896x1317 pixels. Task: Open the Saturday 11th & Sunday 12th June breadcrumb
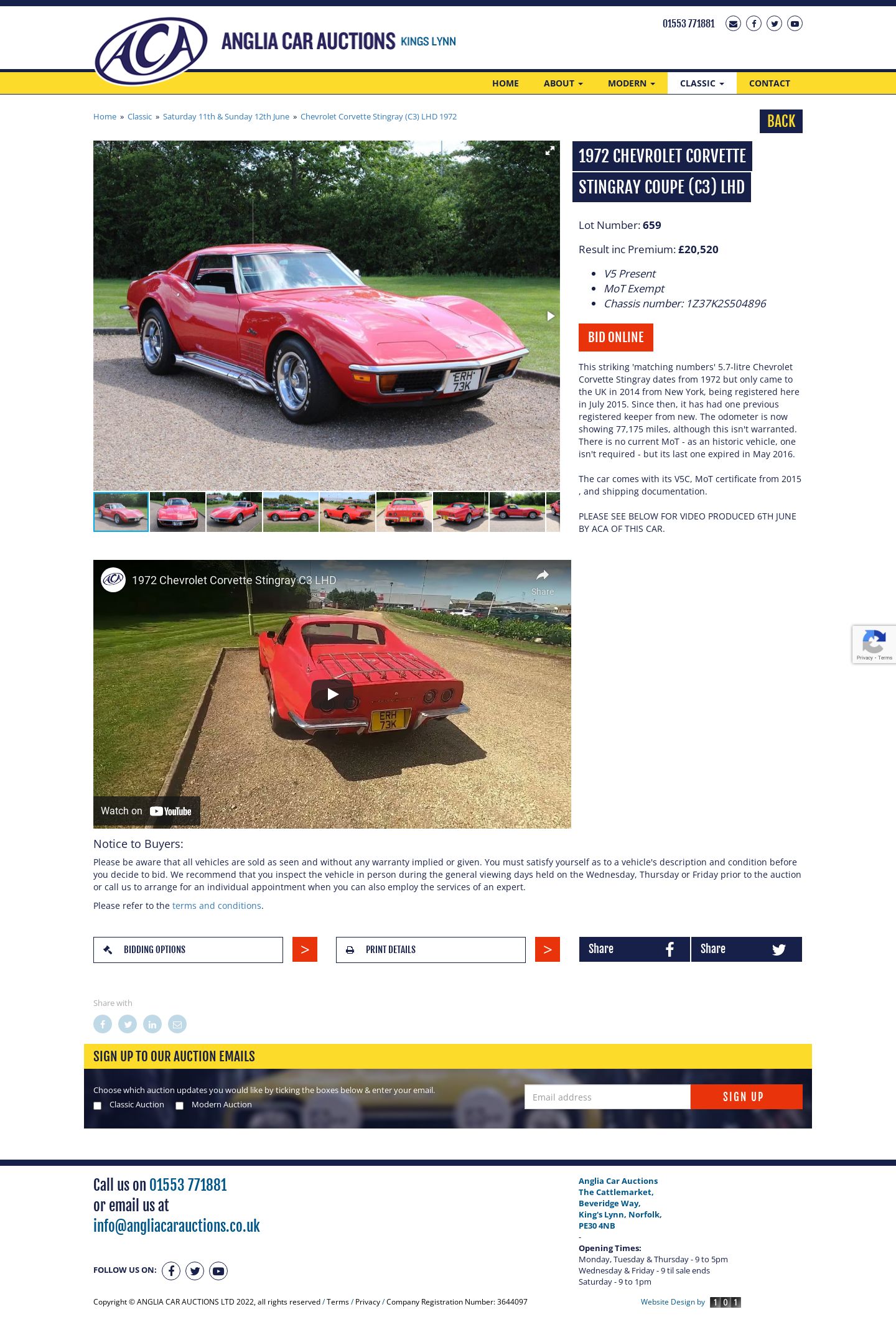226,117
